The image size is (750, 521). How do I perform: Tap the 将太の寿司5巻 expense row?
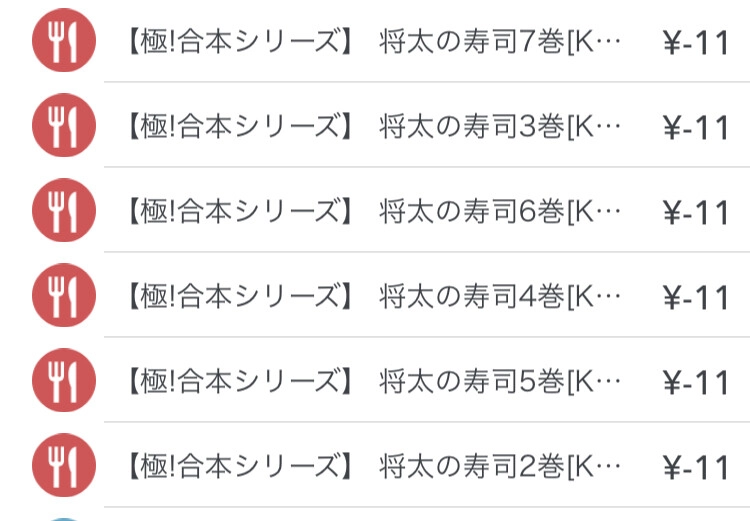[375, 382]
